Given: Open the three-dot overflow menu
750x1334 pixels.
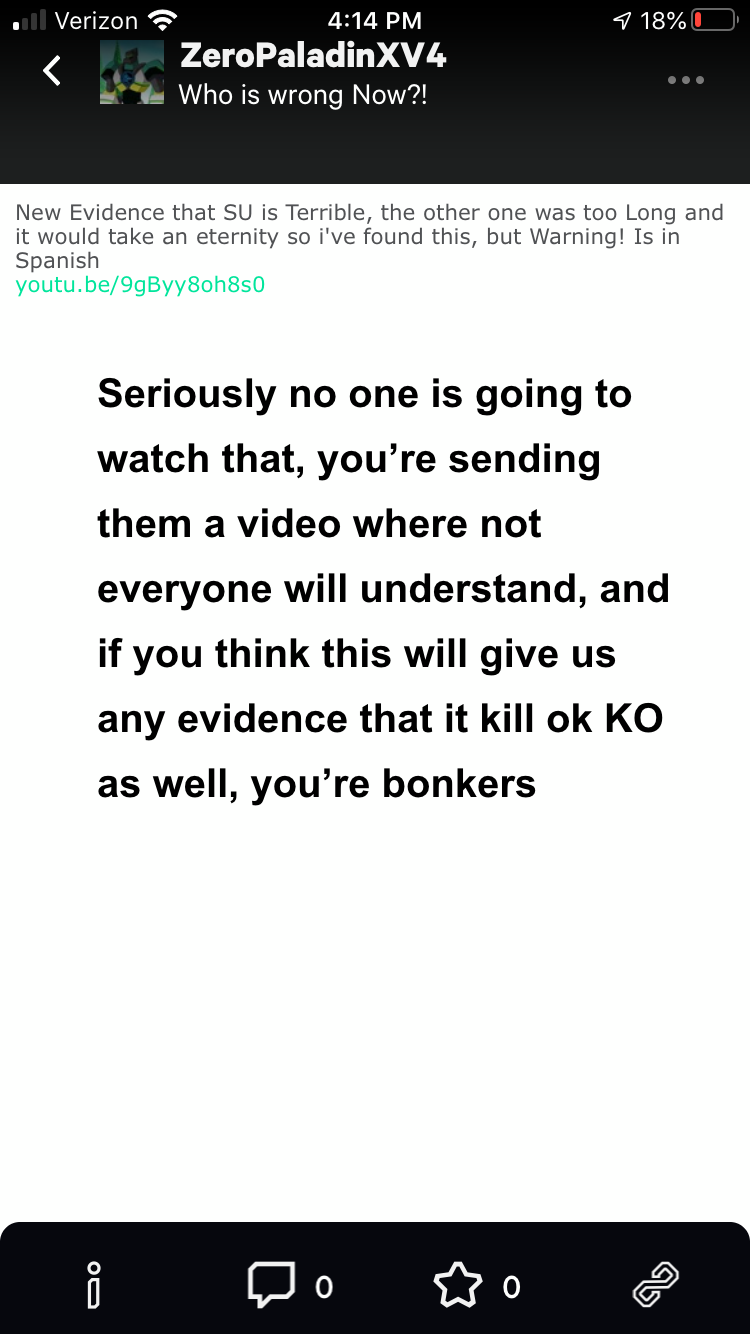Looking at the screenshot, I should [686, 80].
